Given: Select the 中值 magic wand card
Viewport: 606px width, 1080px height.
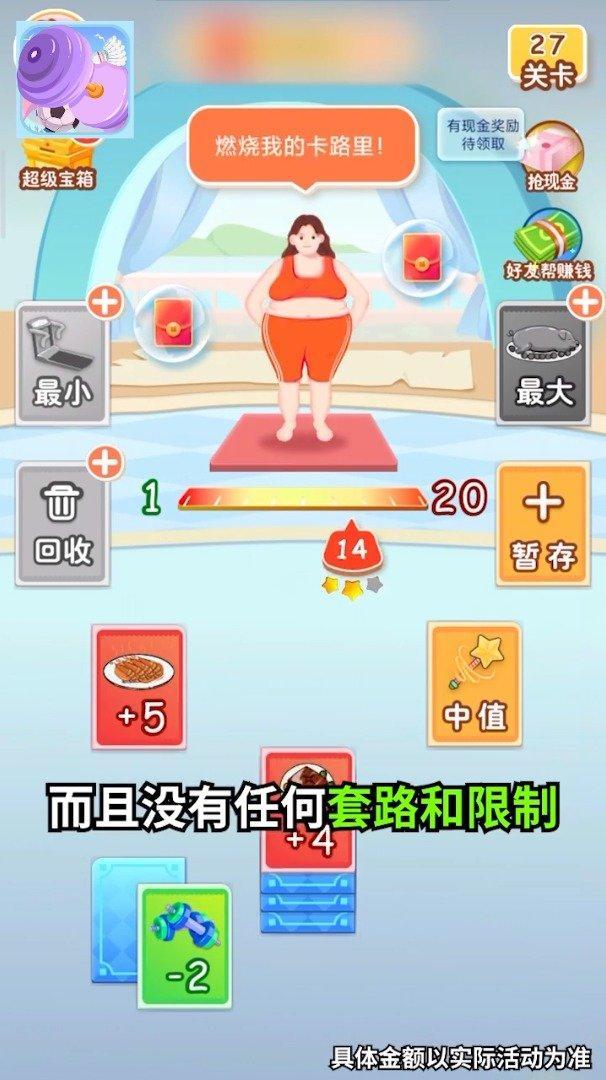Looking at the screenshot, I should pyautogui.click(x=475, y=683).
